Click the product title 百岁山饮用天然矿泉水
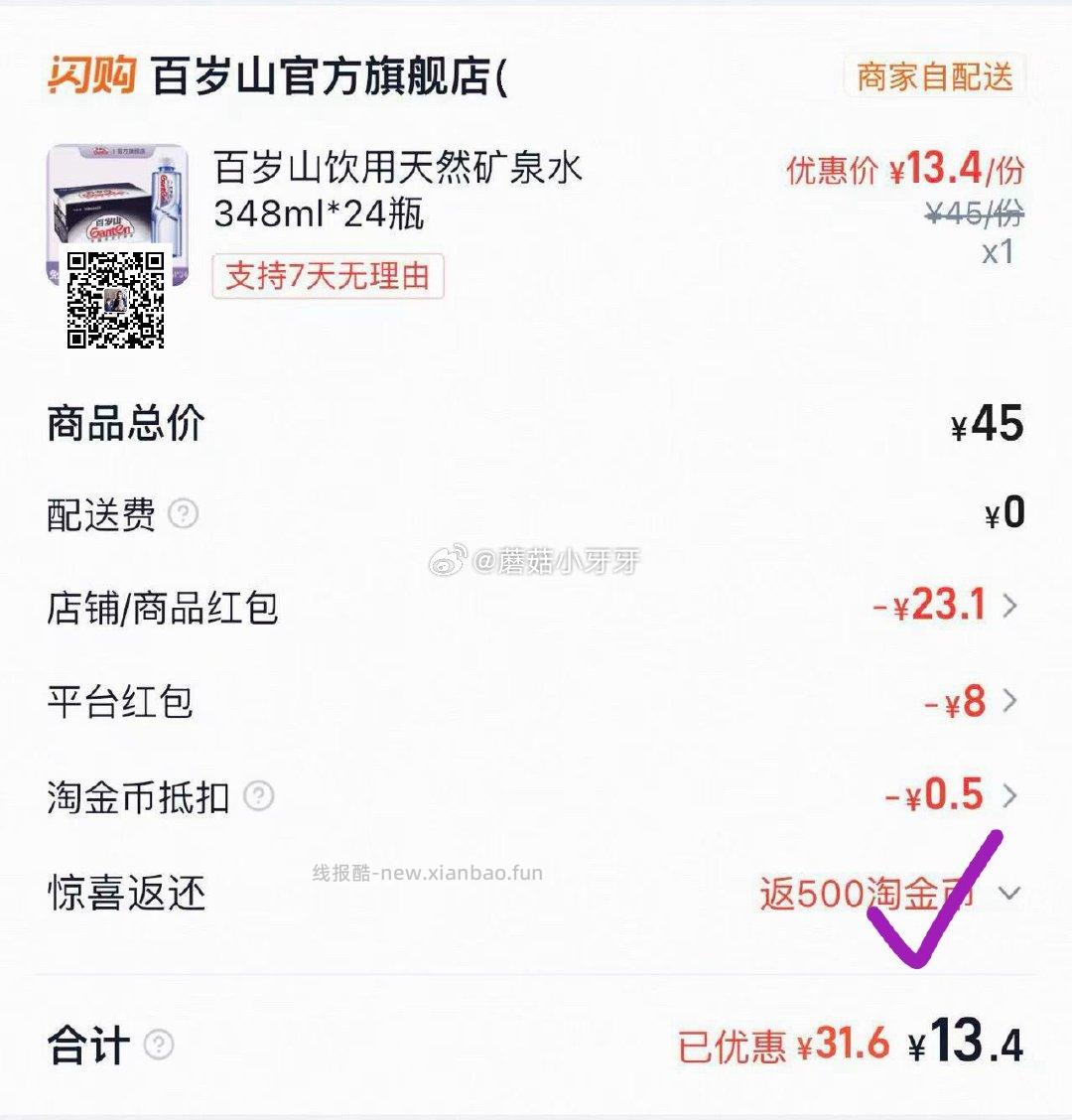The height and width of the screenshot is (1120, 1072). [397, 171]
